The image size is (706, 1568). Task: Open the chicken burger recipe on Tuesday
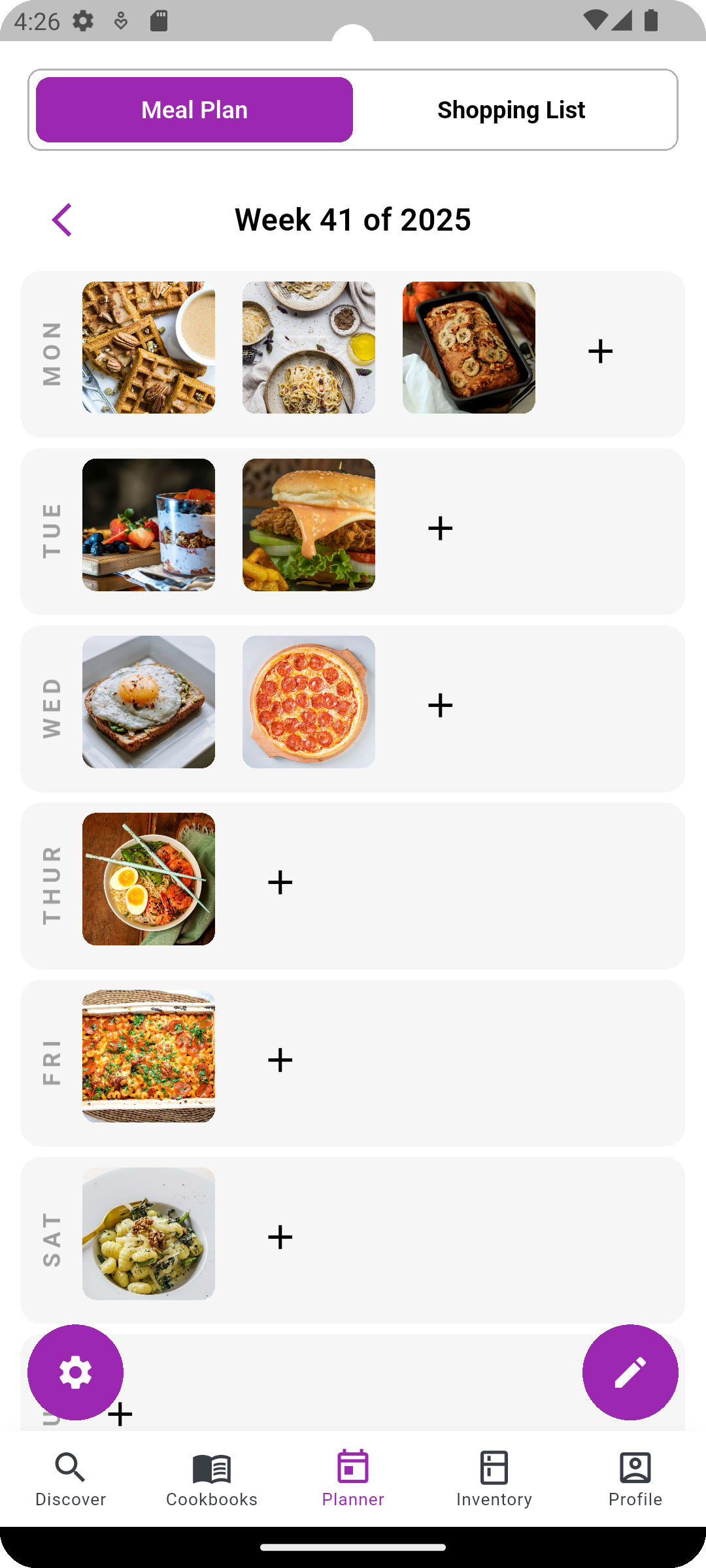tap(309, 525)
